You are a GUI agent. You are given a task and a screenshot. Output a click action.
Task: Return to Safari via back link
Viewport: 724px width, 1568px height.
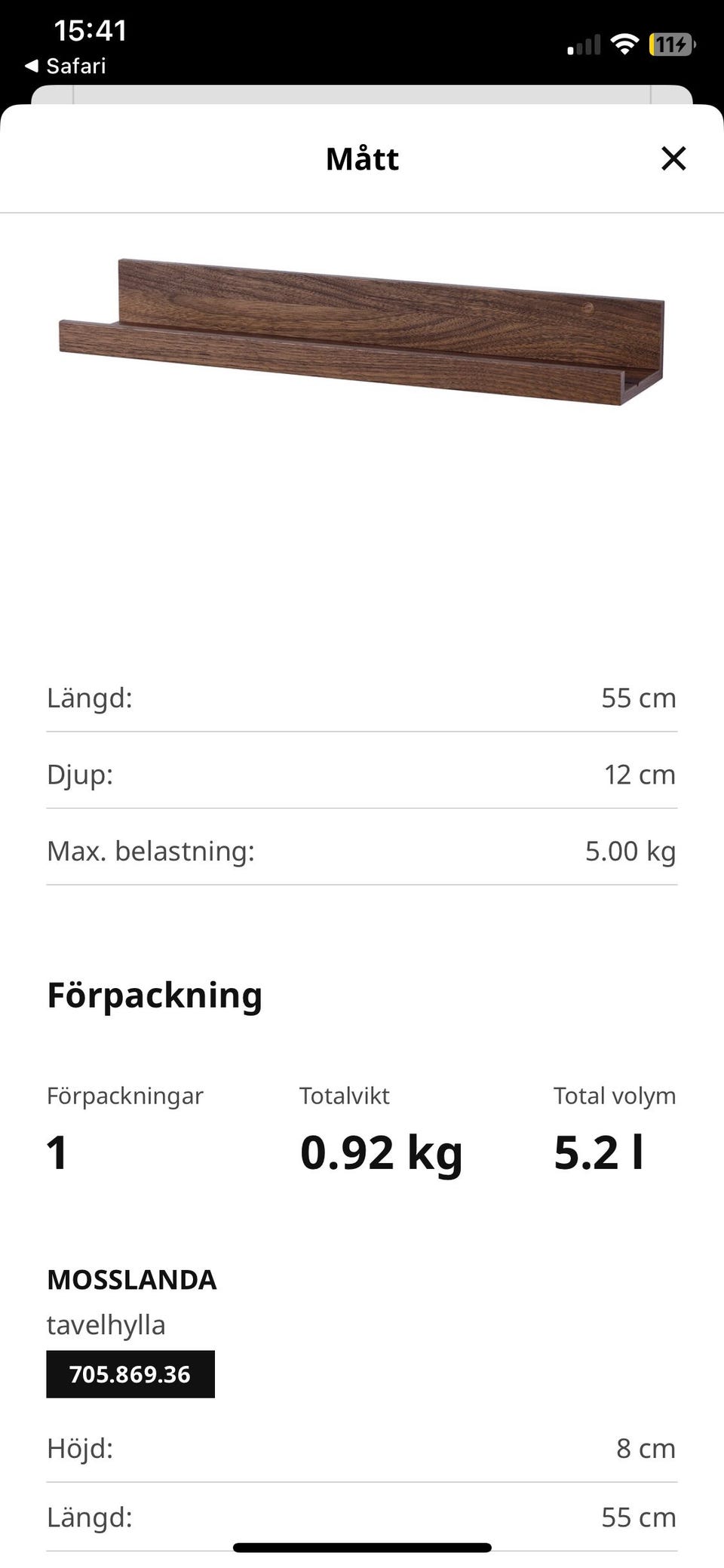(65, 66)
